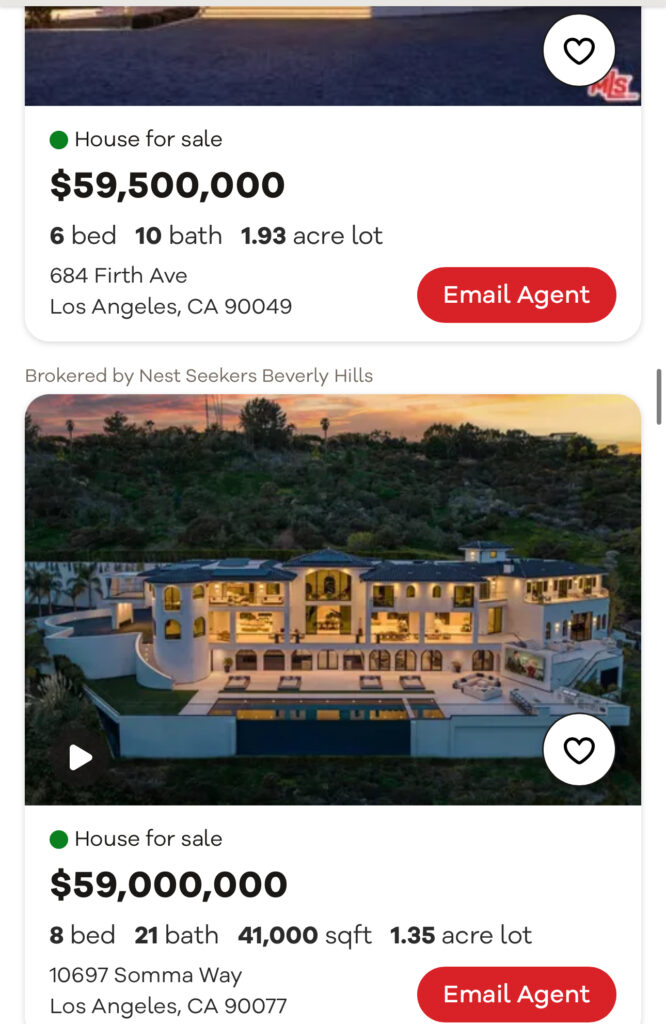Email agent for 10697 Somma Way
The image size is (666, 1024).
(516, 994)
